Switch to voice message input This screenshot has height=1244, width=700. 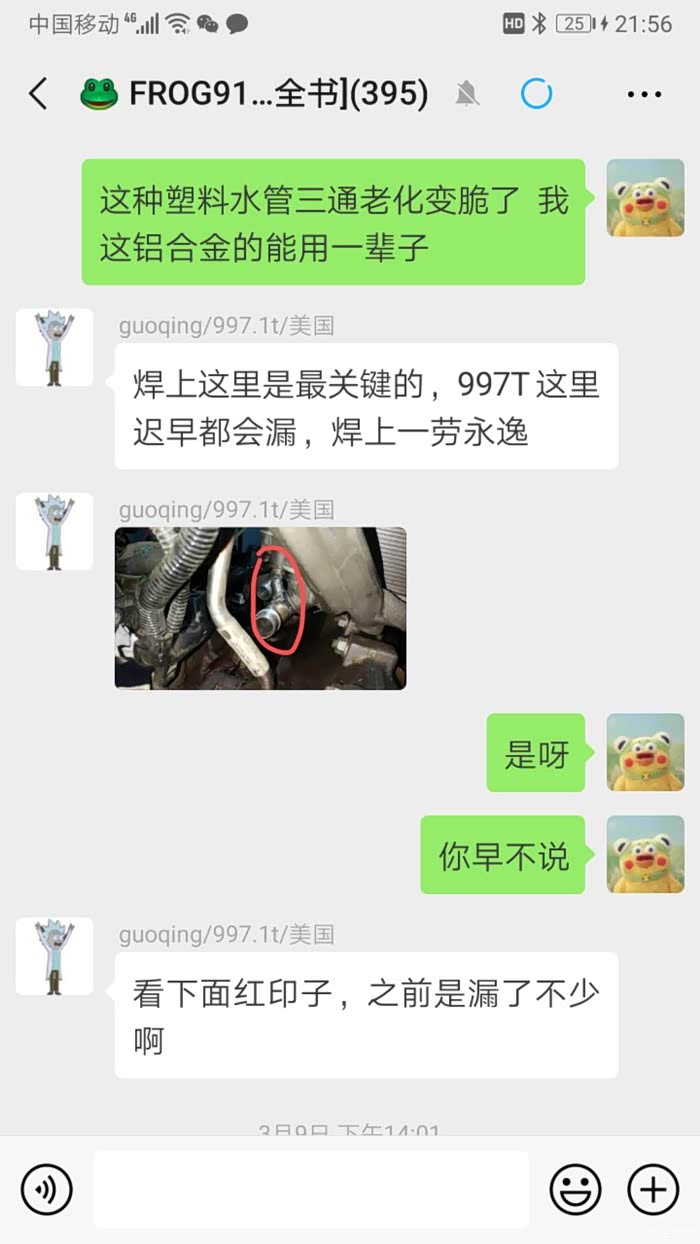(x=46, y=1190)
